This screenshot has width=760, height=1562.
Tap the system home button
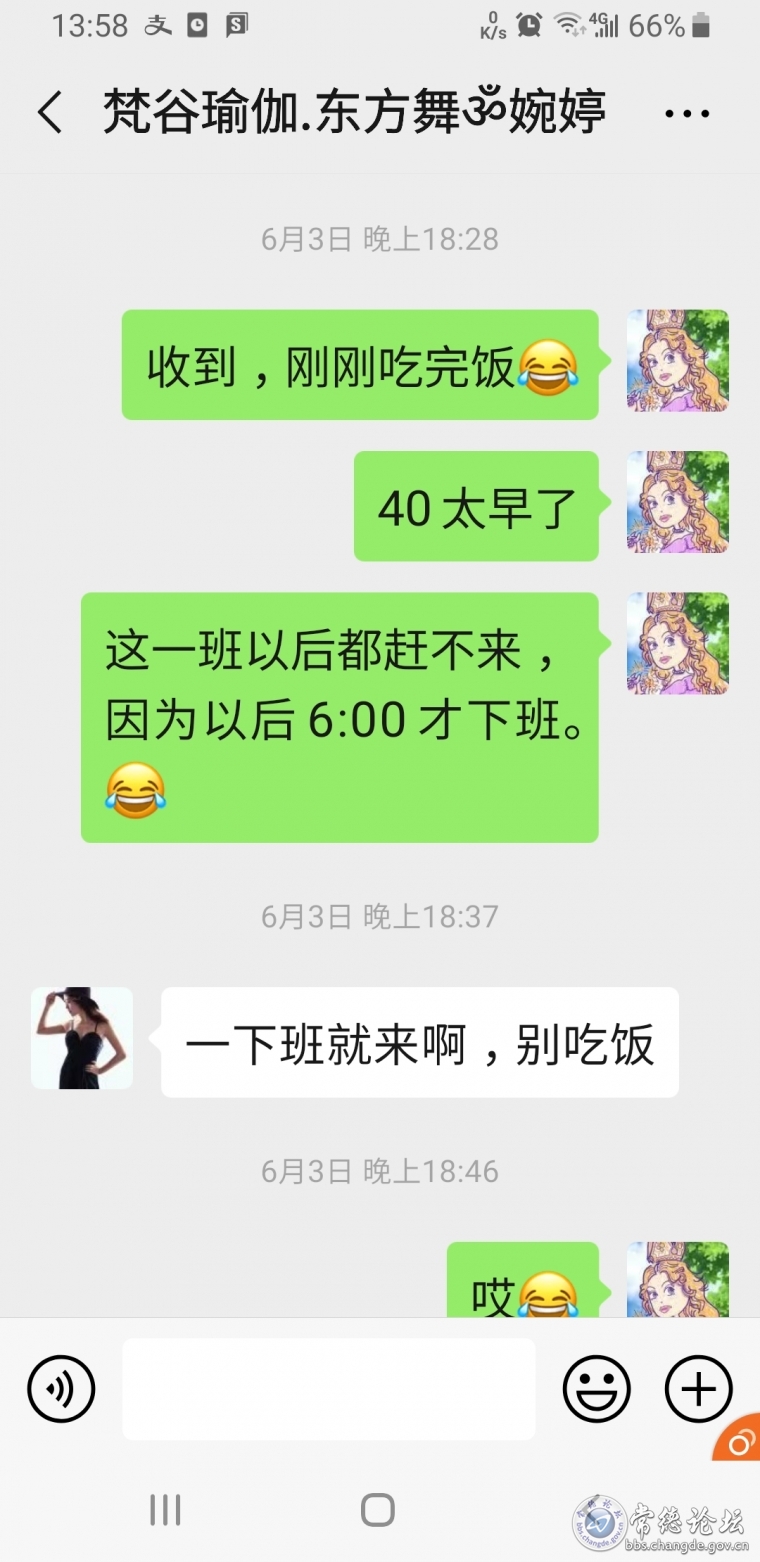coord(377,1509)
